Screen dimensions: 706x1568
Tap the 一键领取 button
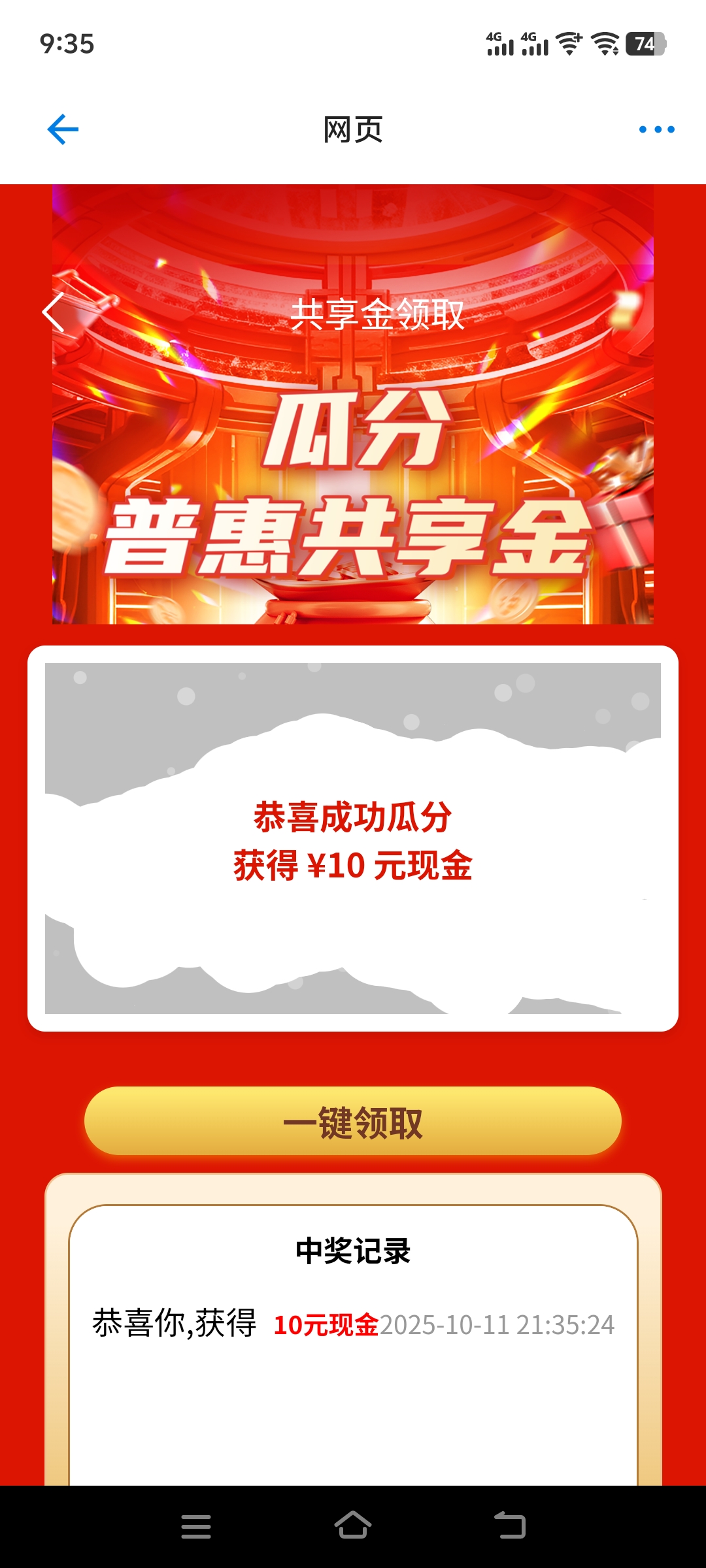pyautogui.click(x=353, y=1121)
